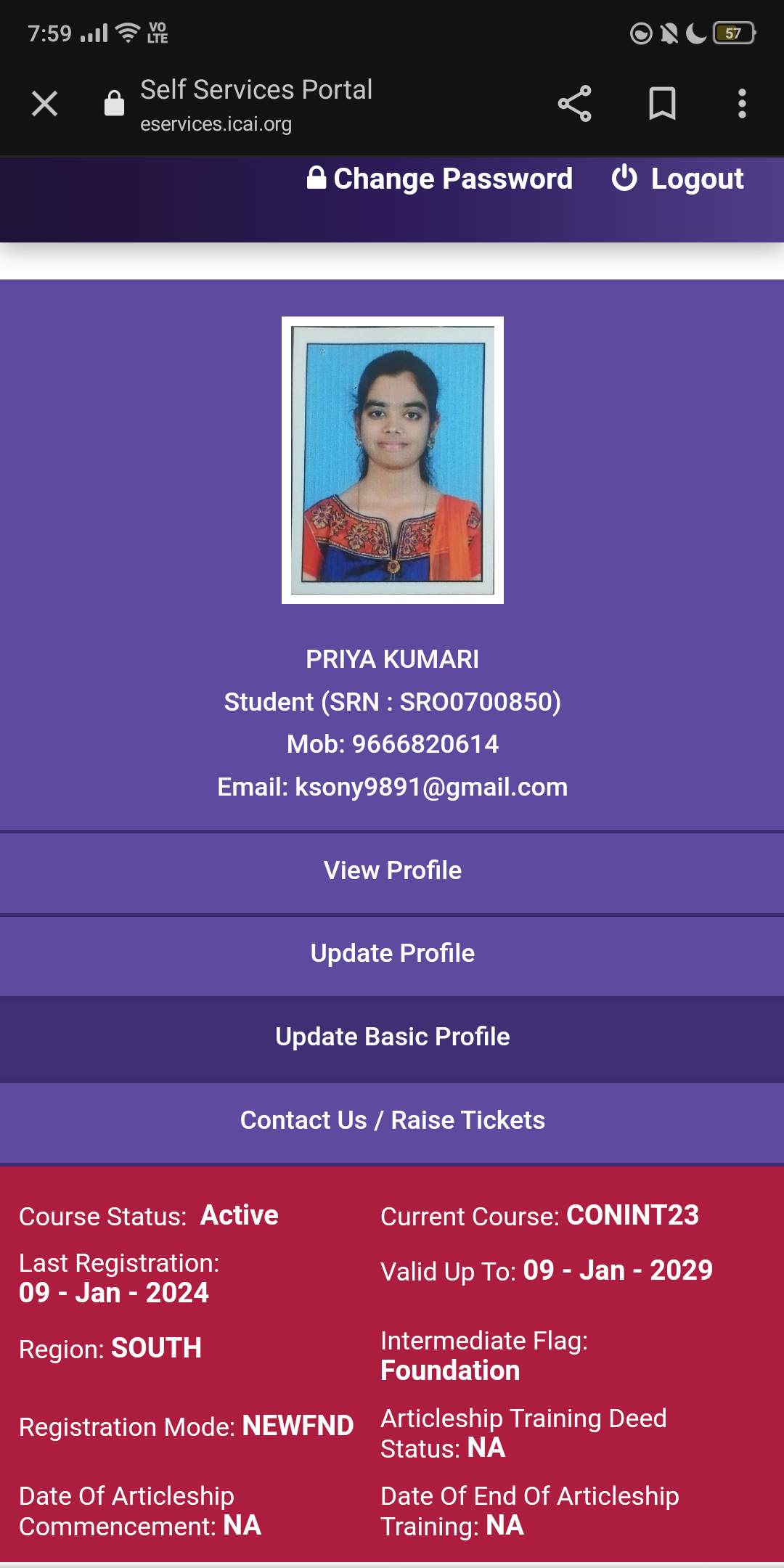This screenshot has width=784, height=1568.
Task: Open View Profile
Action: click(x=392, y=870)
